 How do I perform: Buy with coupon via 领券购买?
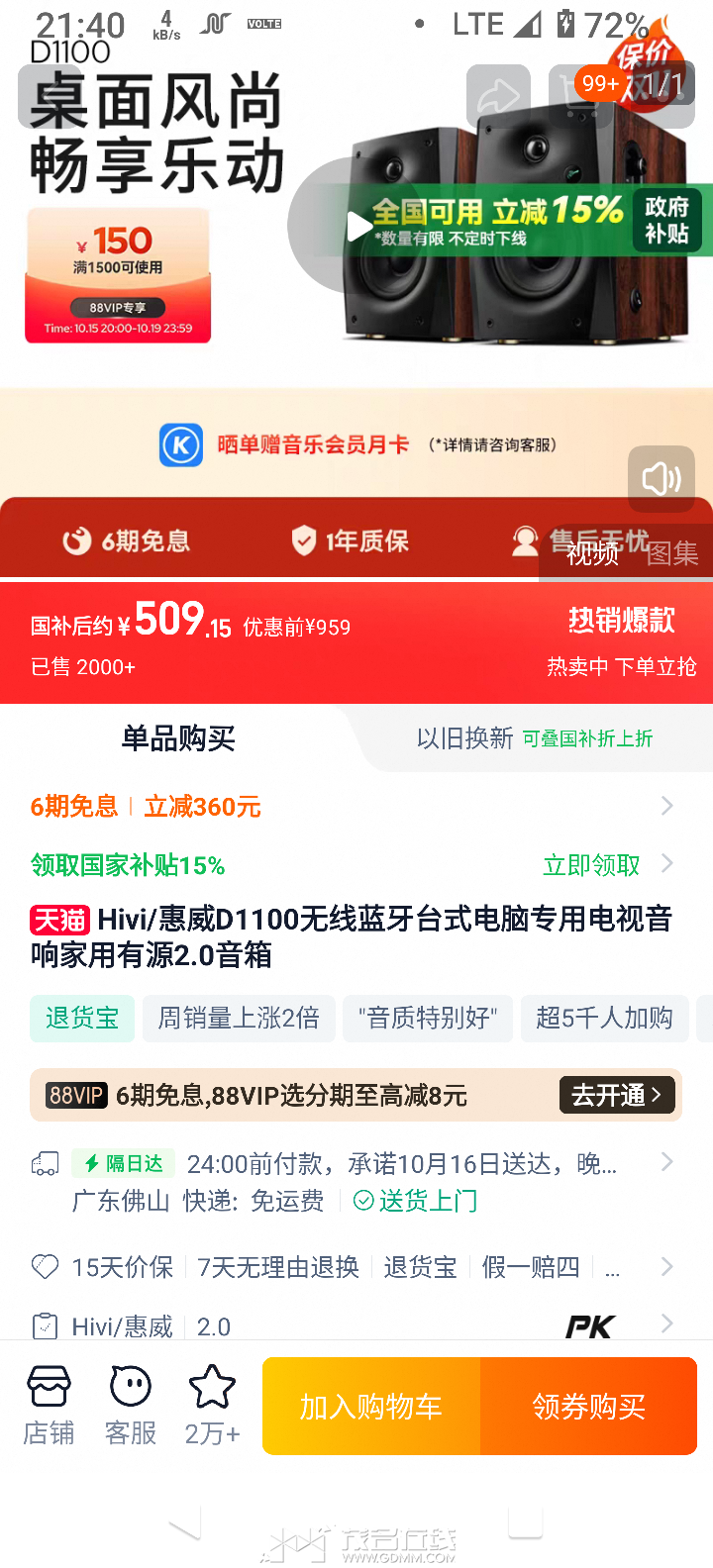tap(589, 1406)
